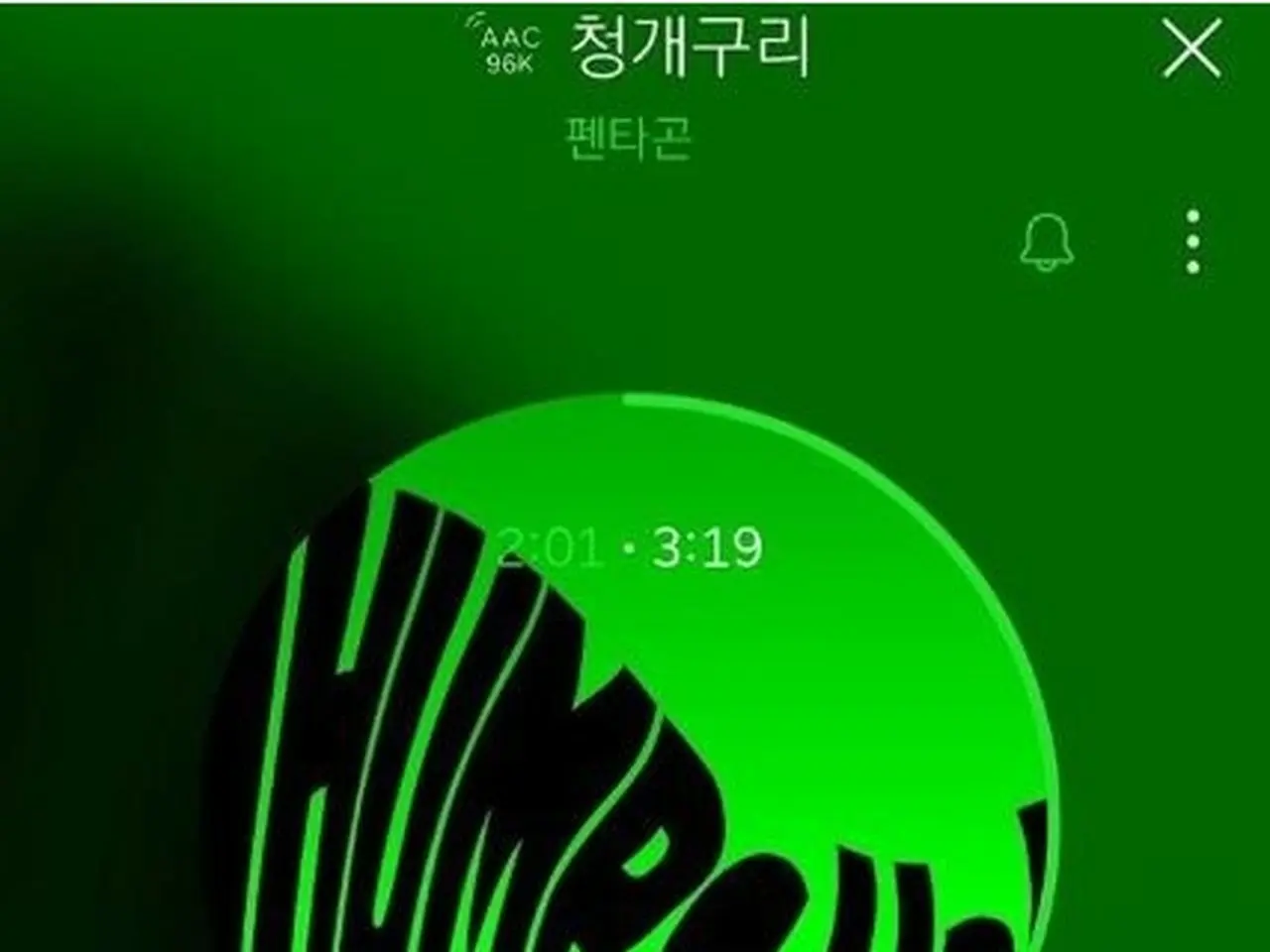Open artist 펜타곤 page
Viewport: 1270px width, 952px height.
click(x=627, y=136)
